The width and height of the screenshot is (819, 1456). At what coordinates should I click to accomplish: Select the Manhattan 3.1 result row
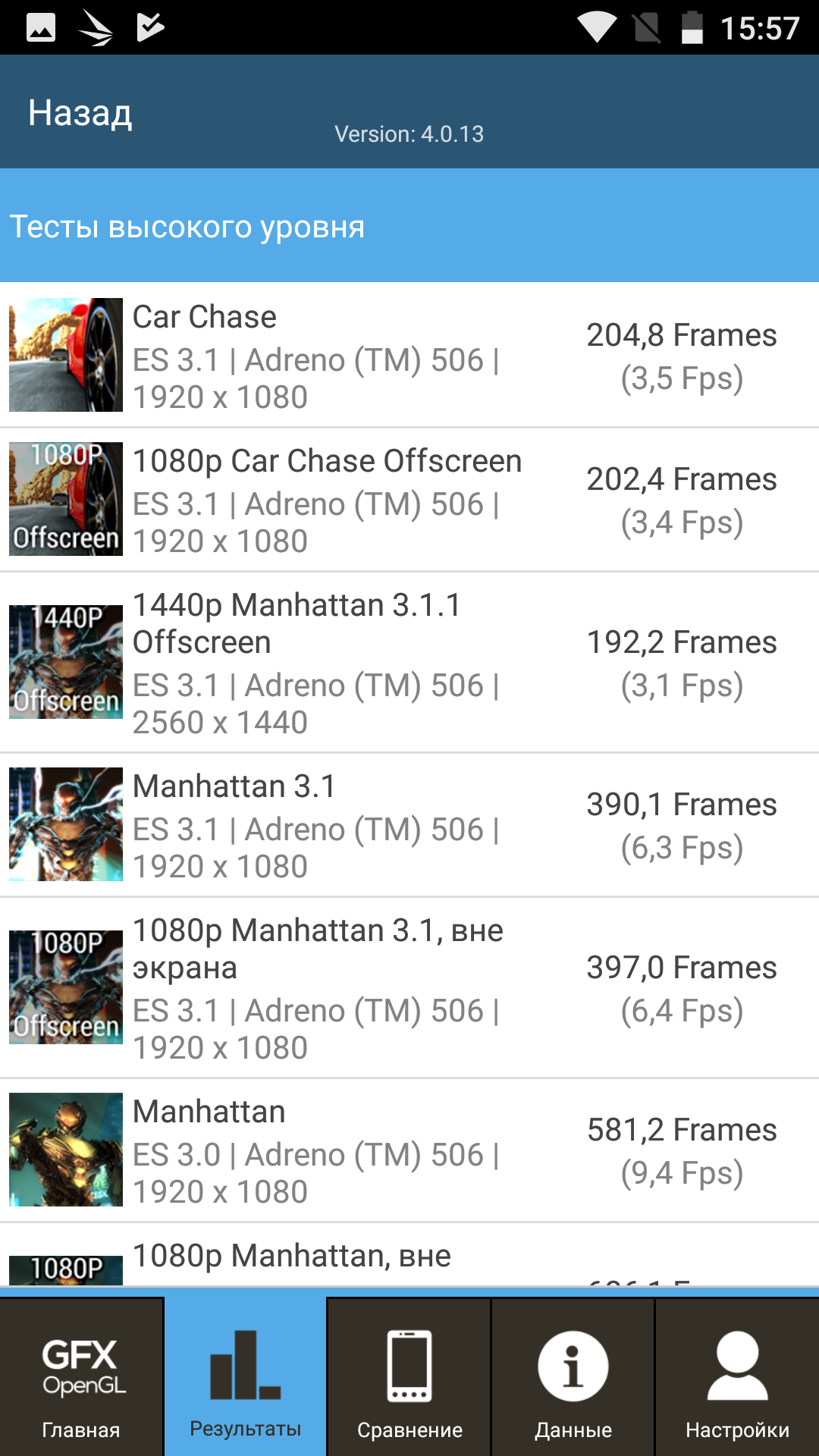tap(409, 824)
